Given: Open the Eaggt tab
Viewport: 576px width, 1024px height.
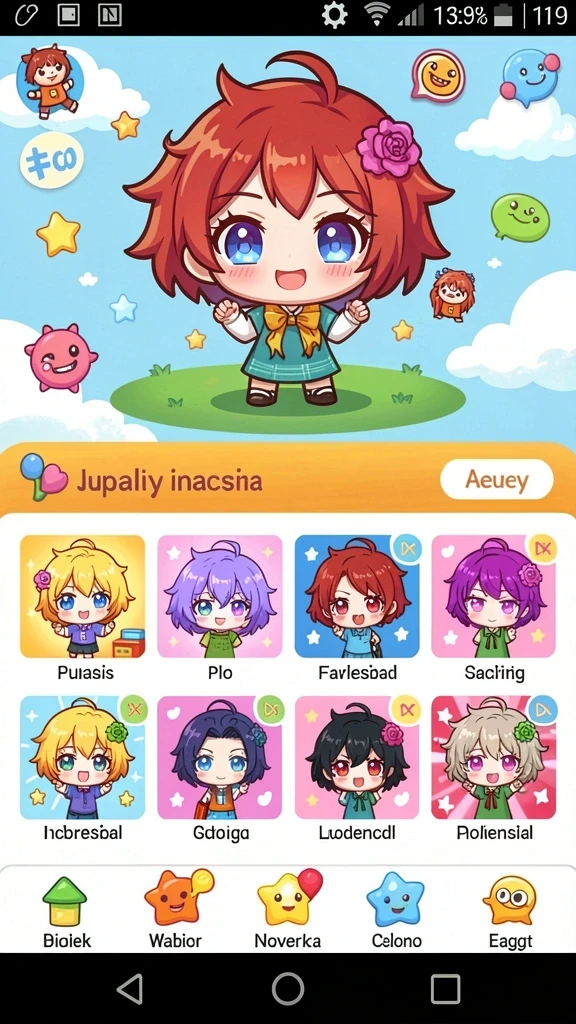Looking at the screenshot, I should click(510, 912).
